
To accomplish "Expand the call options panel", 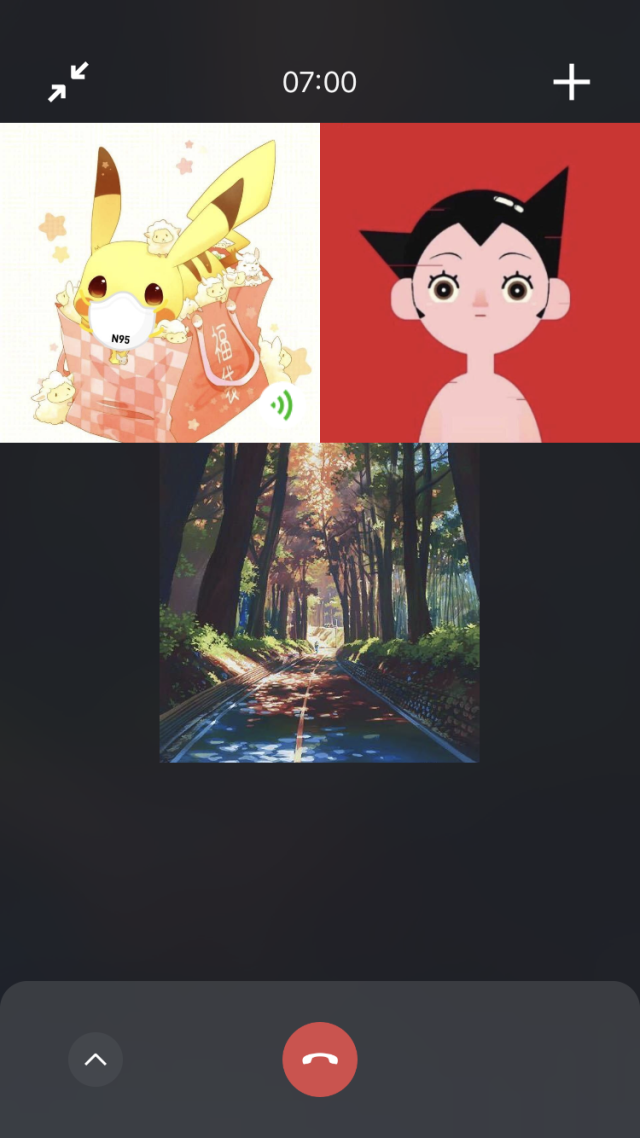I will [95, 1059].
